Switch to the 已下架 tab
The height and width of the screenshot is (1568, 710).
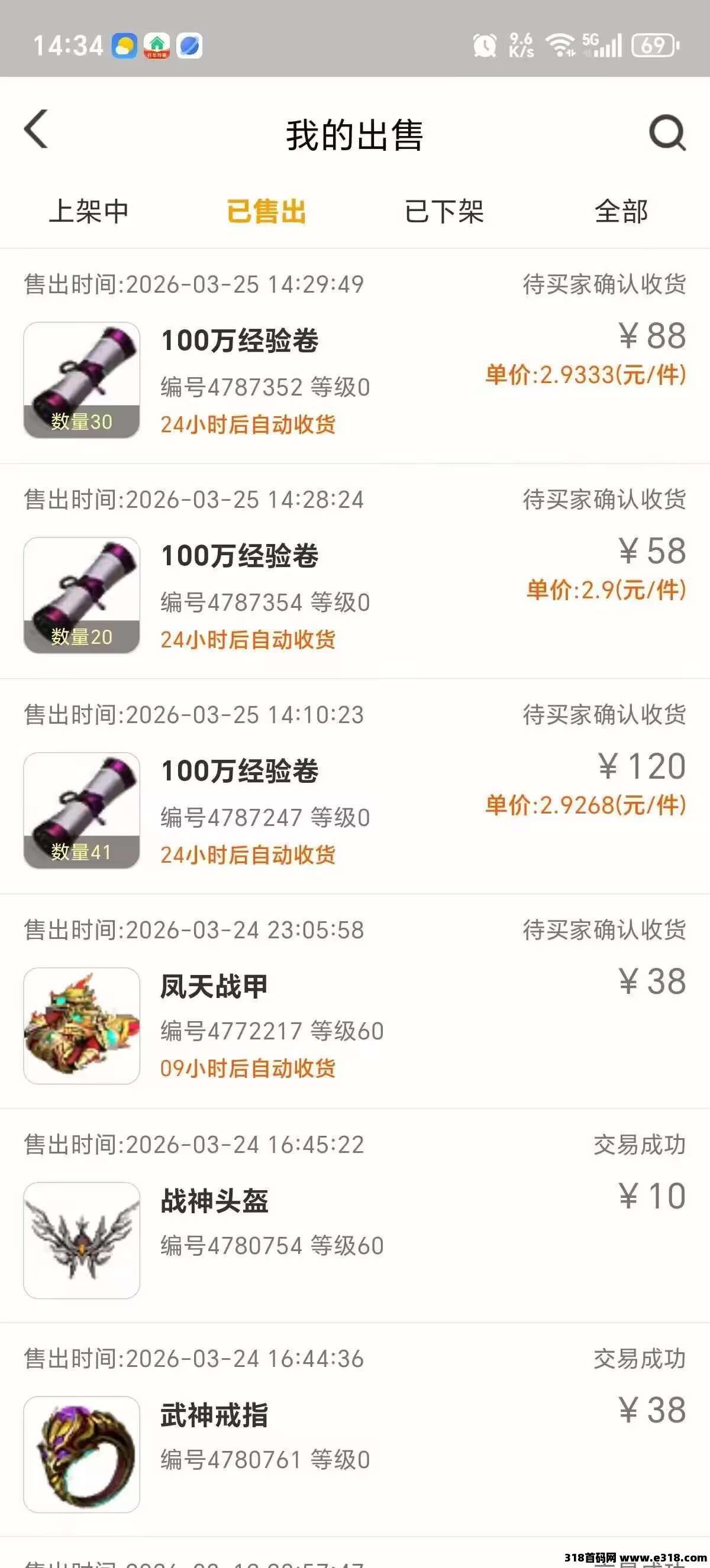(x=444, y=211)
